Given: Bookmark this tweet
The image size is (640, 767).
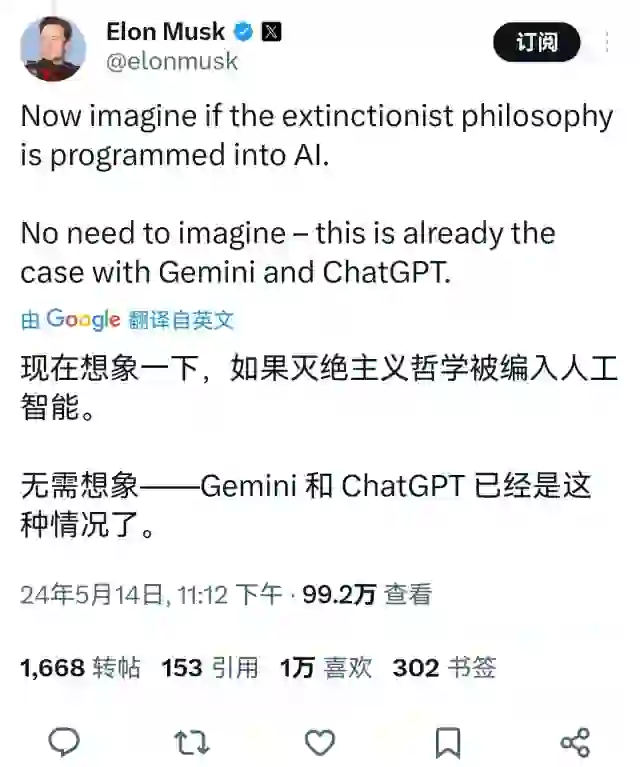Looking at the screenshot, I should pos(447,741).
